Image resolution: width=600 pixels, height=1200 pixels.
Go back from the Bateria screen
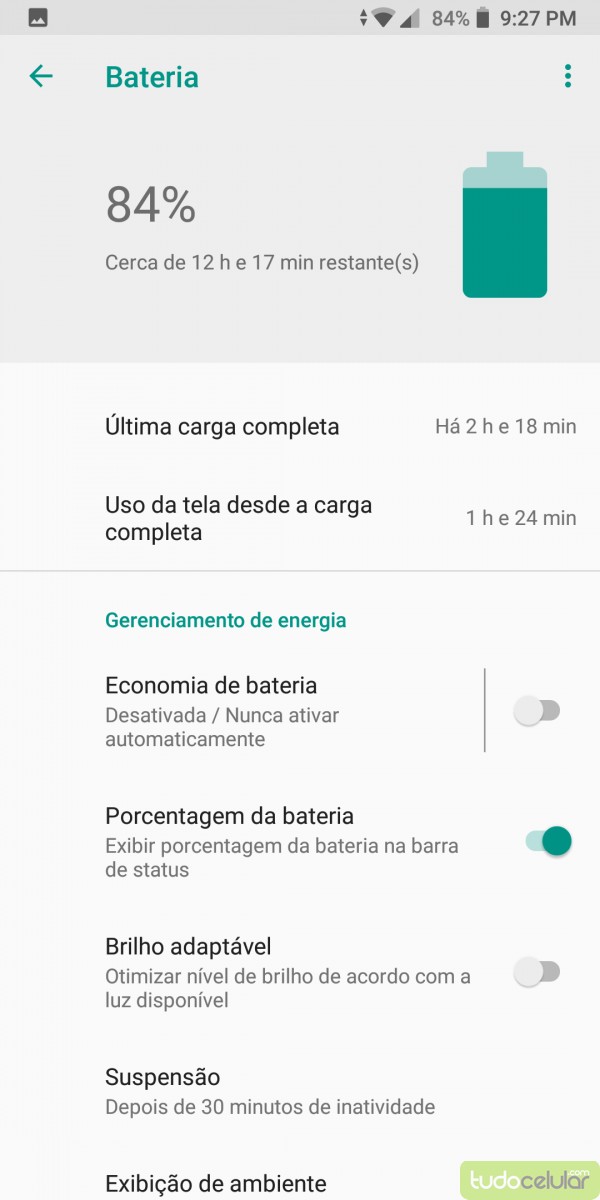[x=41, y=76]
